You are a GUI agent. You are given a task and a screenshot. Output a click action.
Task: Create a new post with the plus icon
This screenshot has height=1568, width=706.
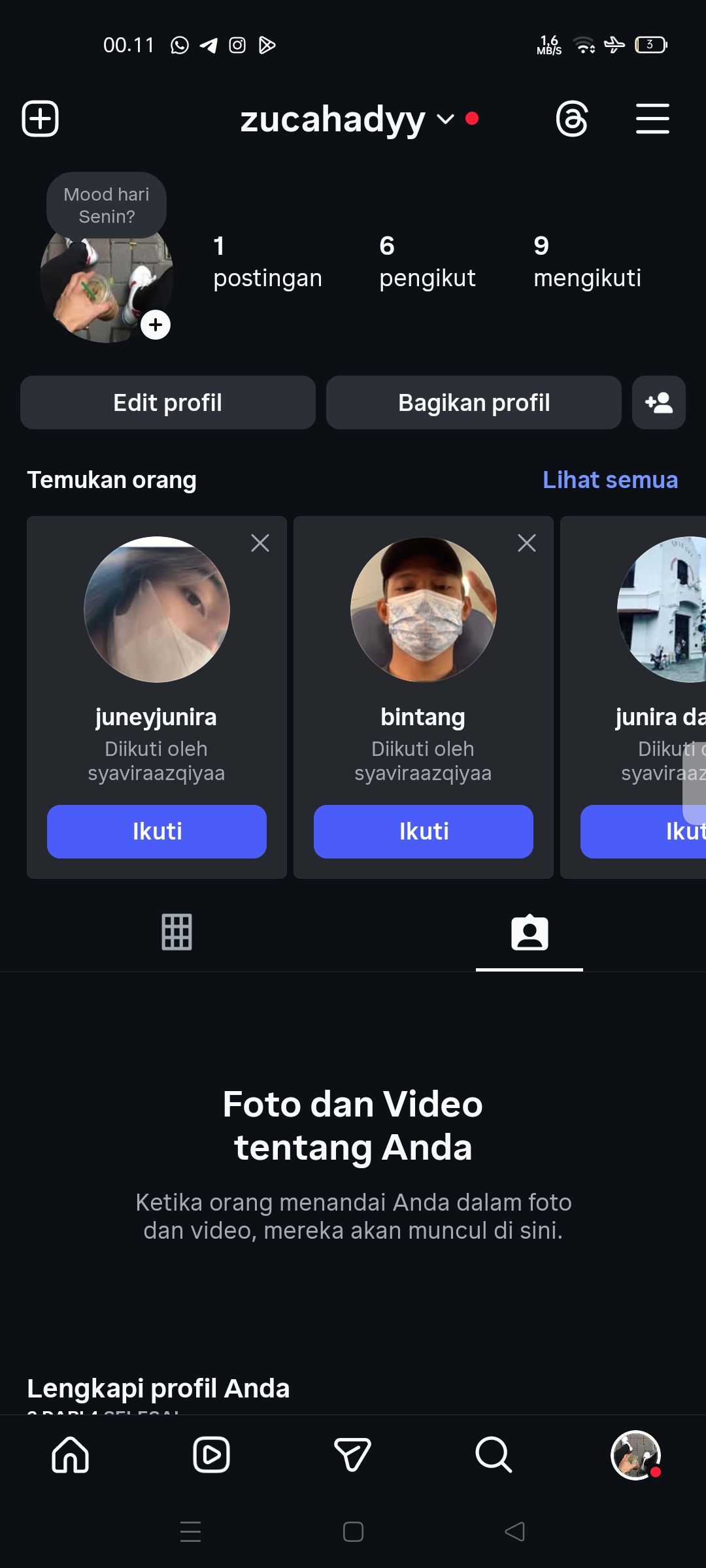(41, 119)
